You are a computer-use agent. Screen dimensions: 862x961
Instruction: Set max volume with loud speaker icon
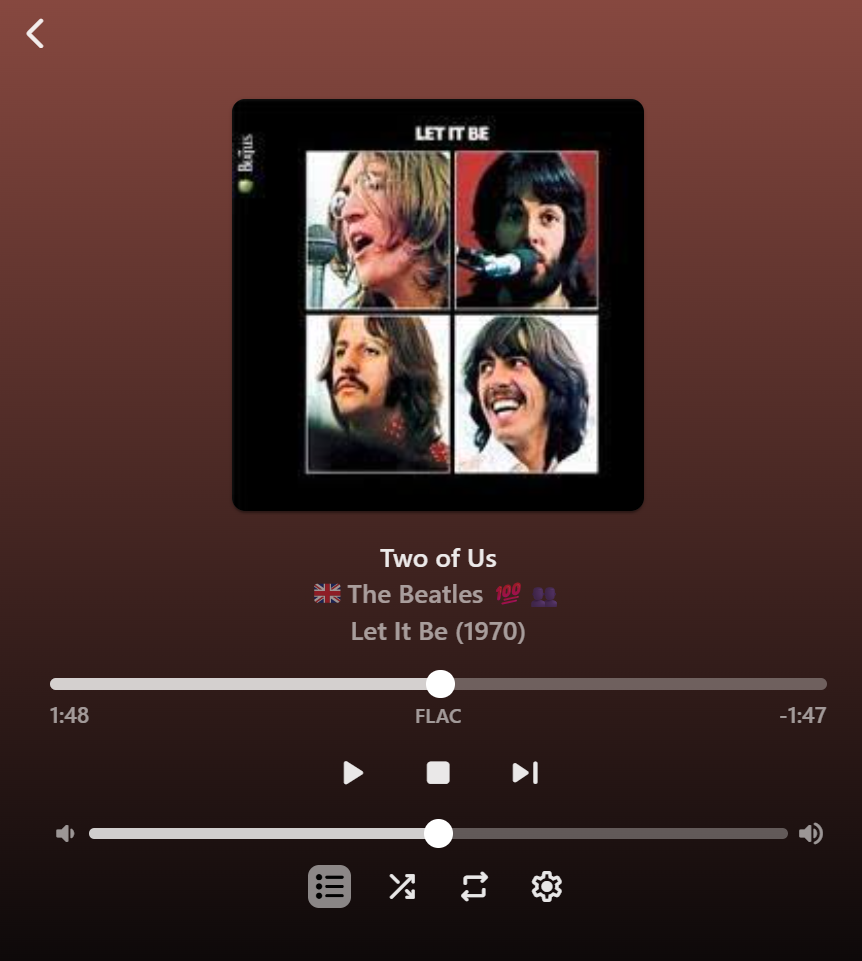pos(811,833)
